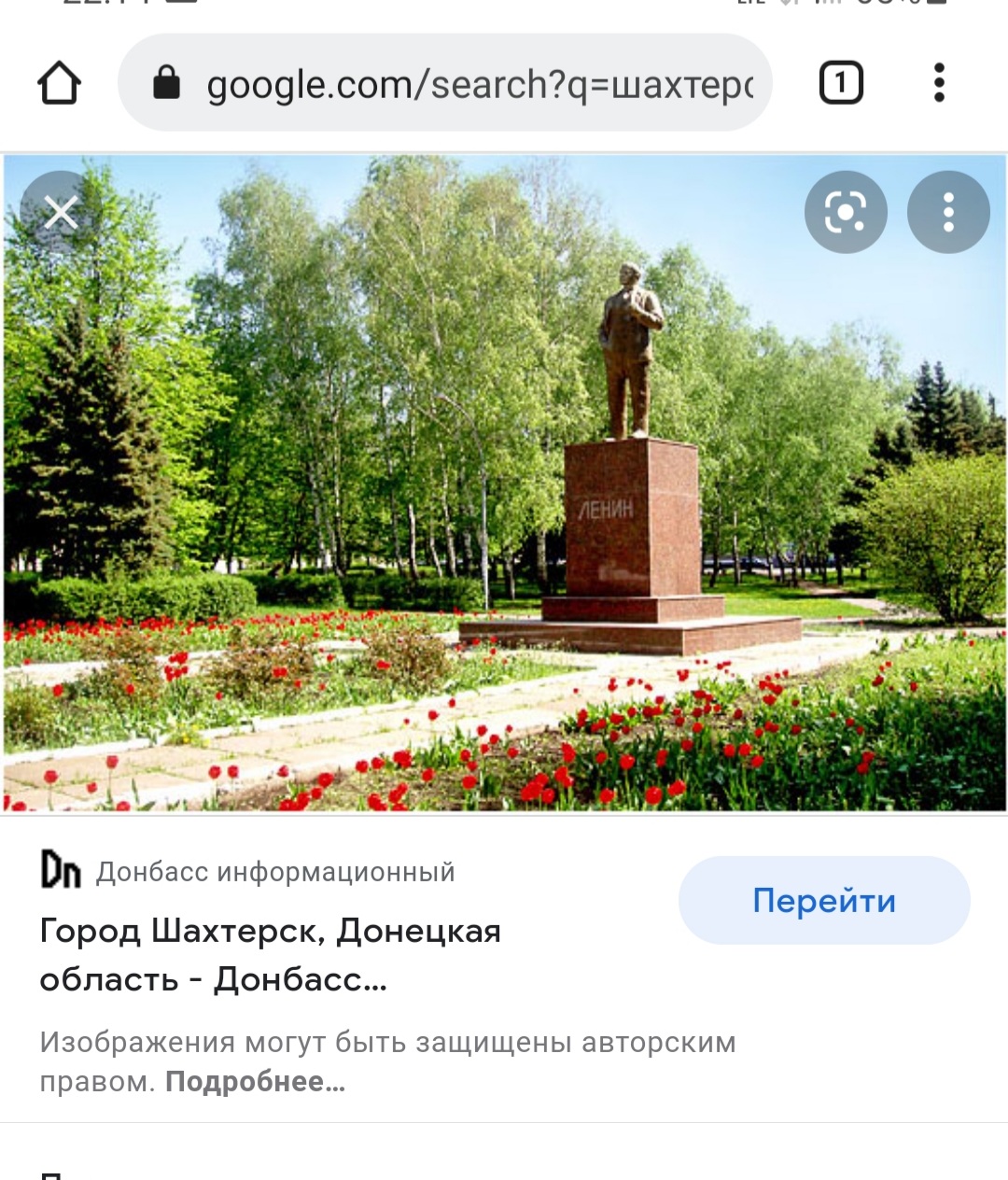Search this image with Google Lens
This screenshot has height=1180, width=1008.
coord(845,213)
